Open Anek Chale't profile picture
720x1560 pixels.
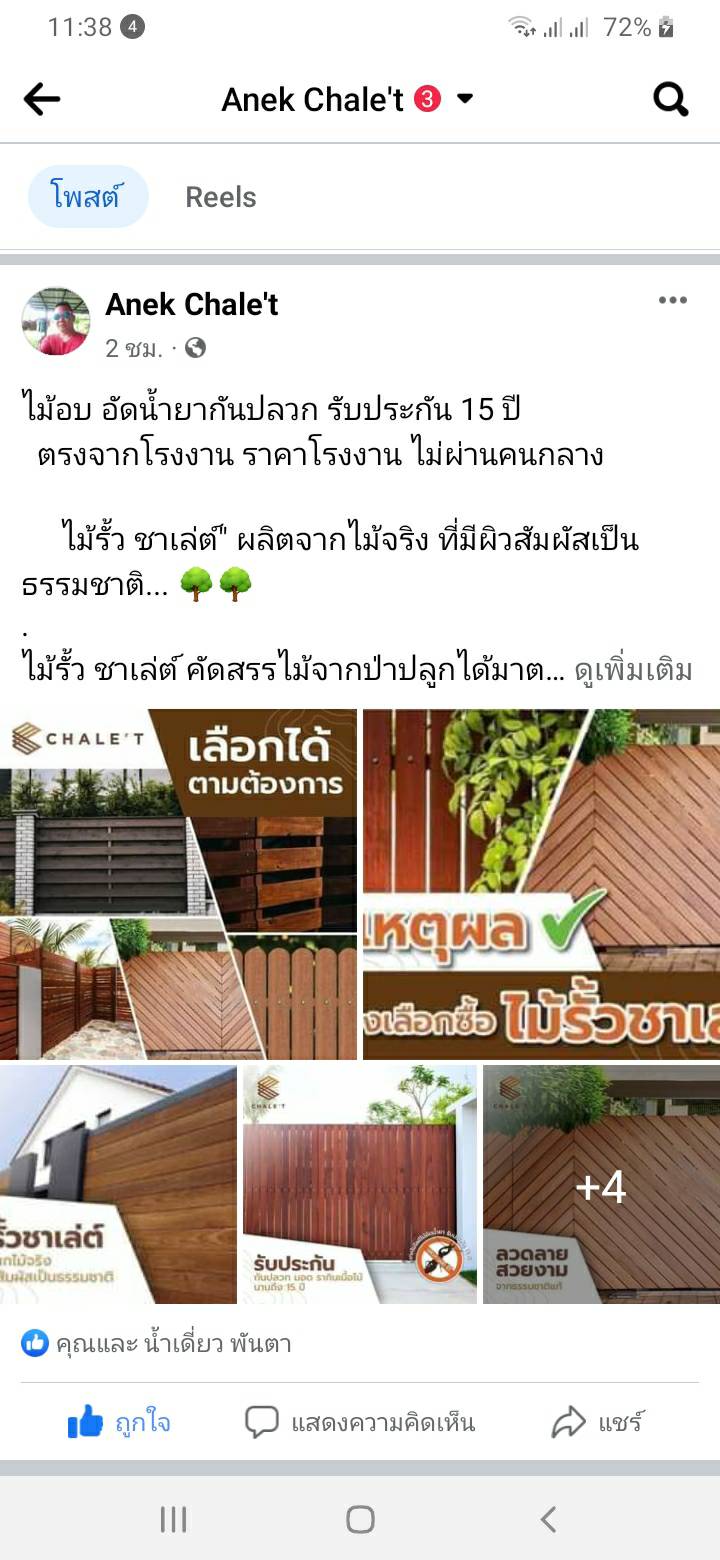(x=56, y=321)
